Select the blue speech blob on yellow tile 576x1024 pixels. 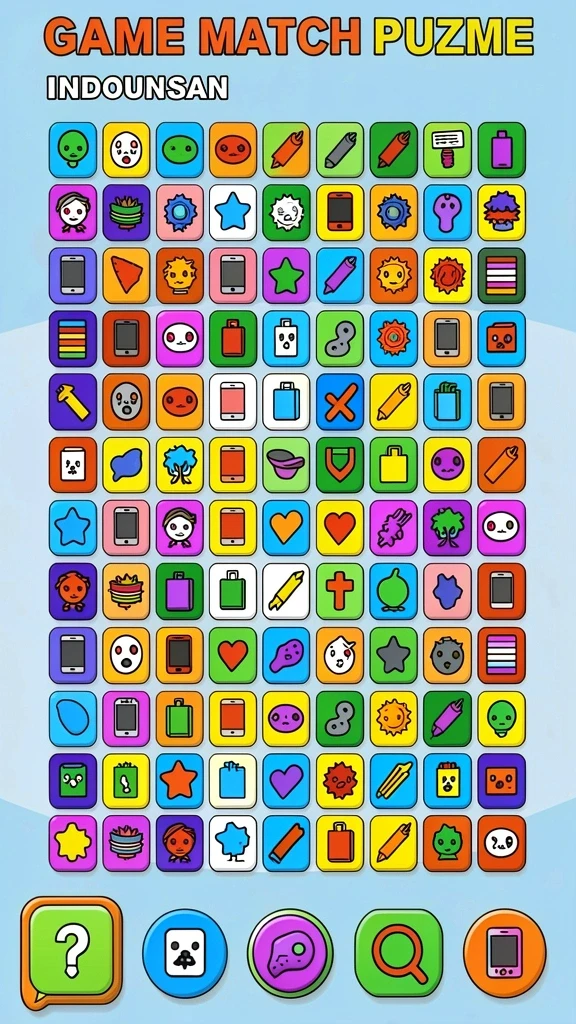tap(126, 464)
